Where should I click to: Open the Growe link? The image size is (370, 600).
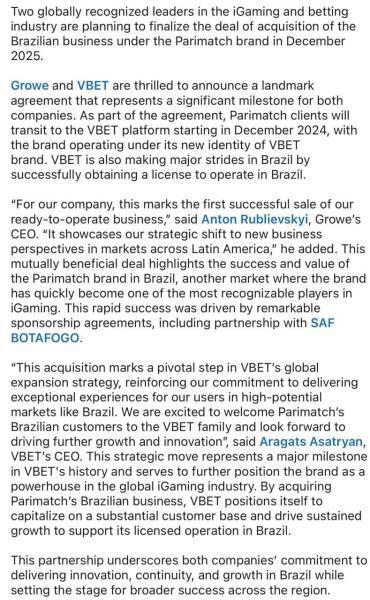pos(29,85)
